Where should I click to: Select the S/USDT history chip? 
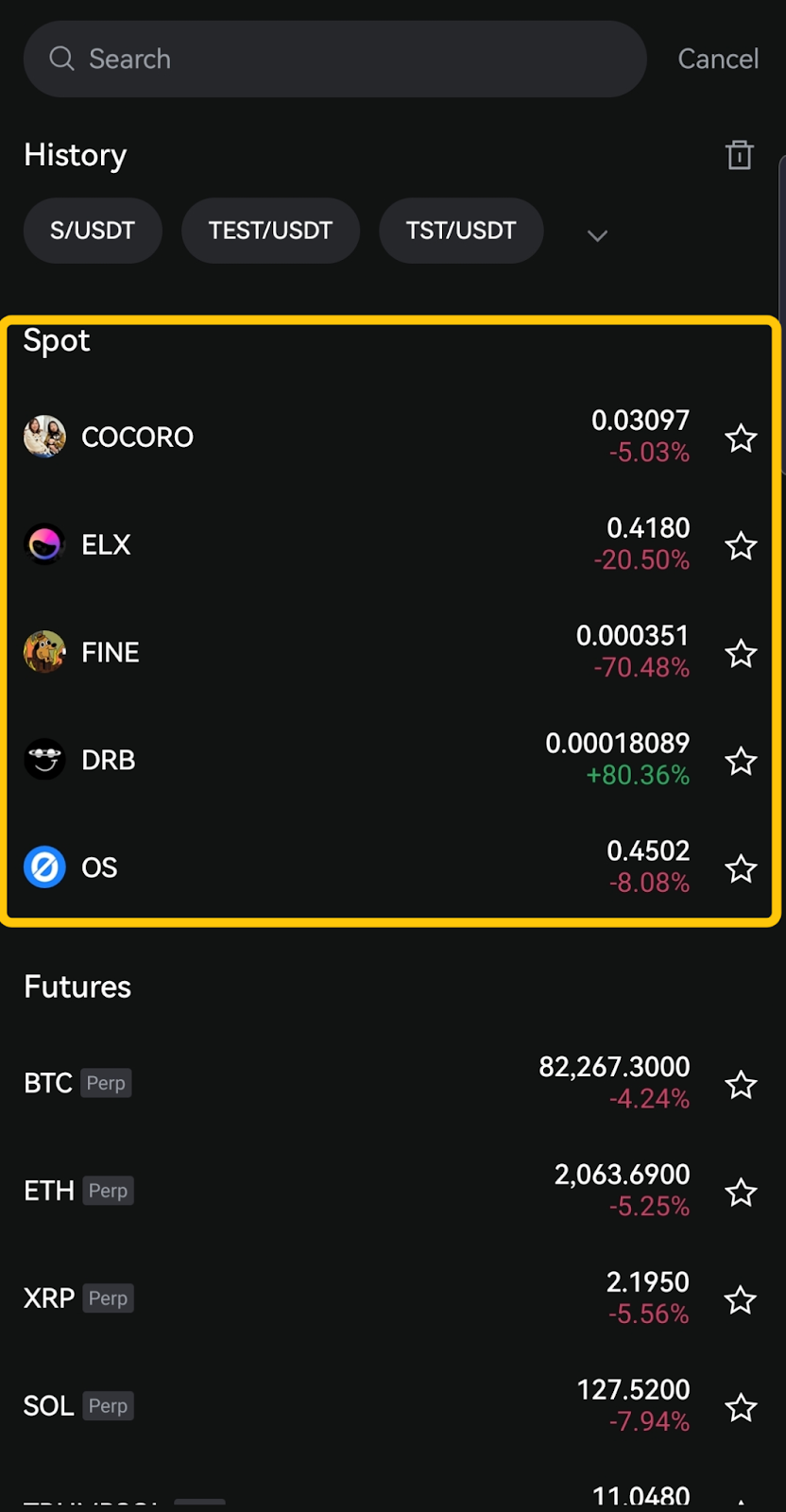(x=93, y=231)
